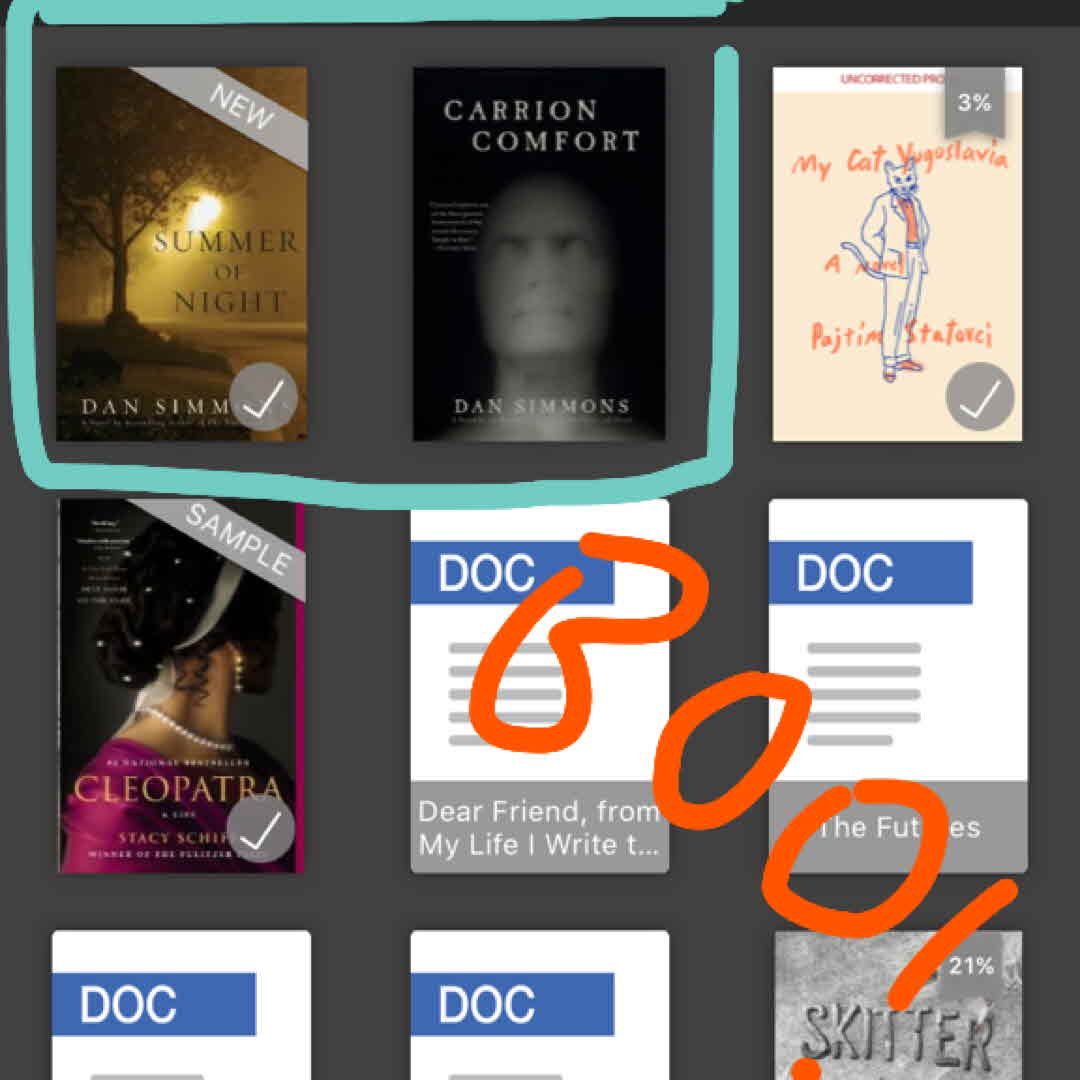Open The Futures document
Screen dimensions: 1080x1080
[897, 686]
